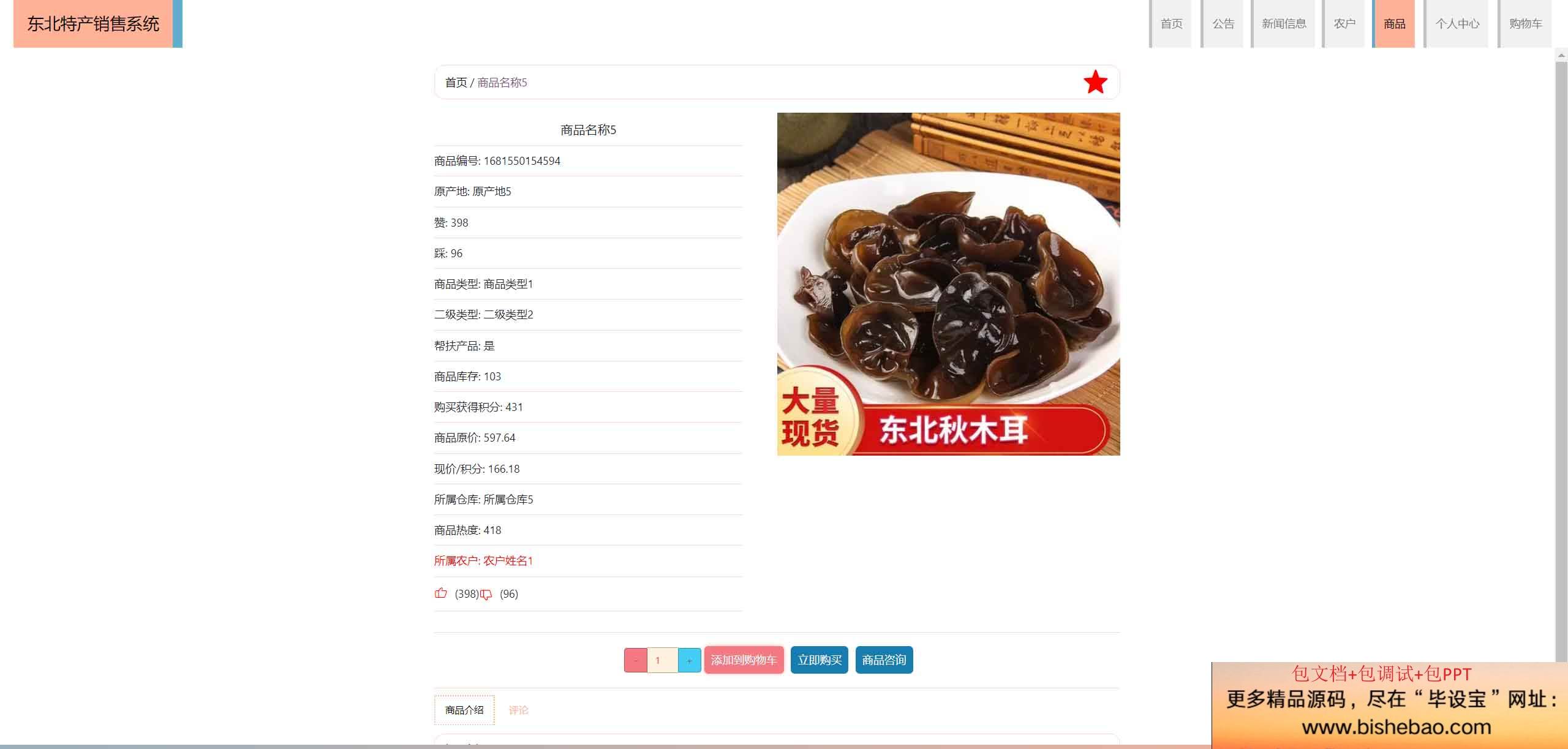Image resolution: width=1568 pixels, height=749 pixels.
Task: View the 购物车 shopping cart
Action: [x=1525, y=24]
